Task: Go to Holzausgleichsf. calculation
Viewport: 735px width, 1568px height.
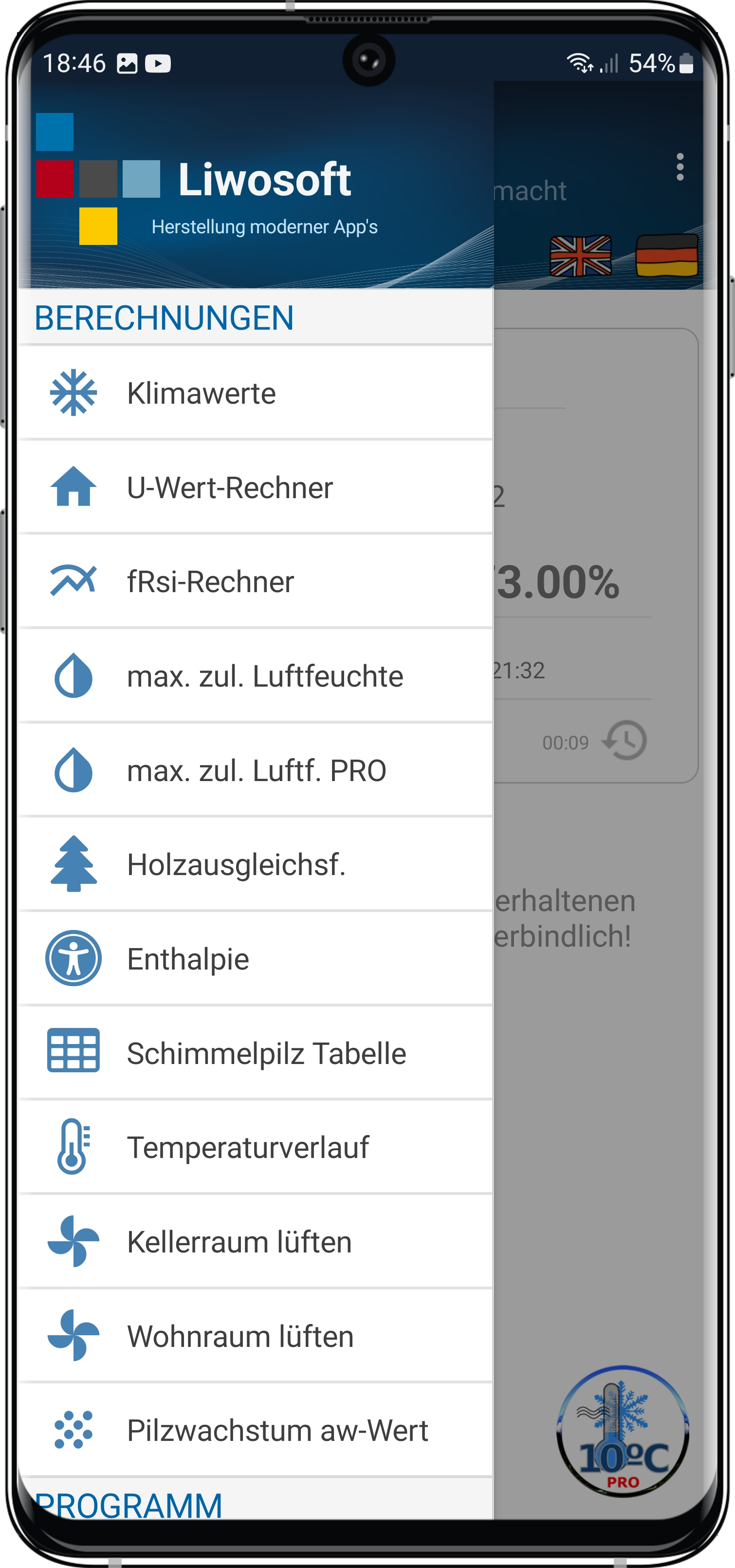Action: pos(256,864)
